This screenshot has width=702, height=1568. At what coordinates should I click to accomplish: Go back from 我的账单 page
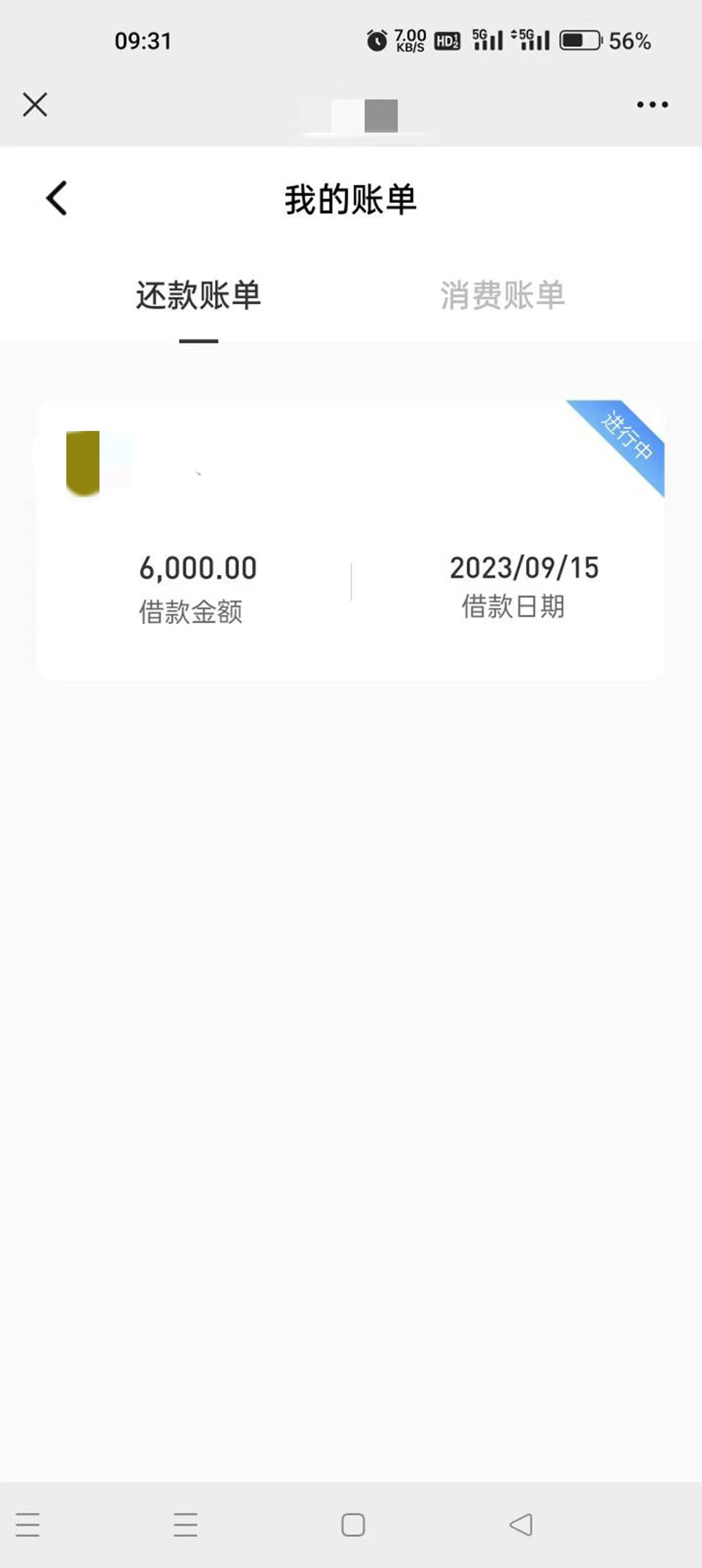pos(57,198)
